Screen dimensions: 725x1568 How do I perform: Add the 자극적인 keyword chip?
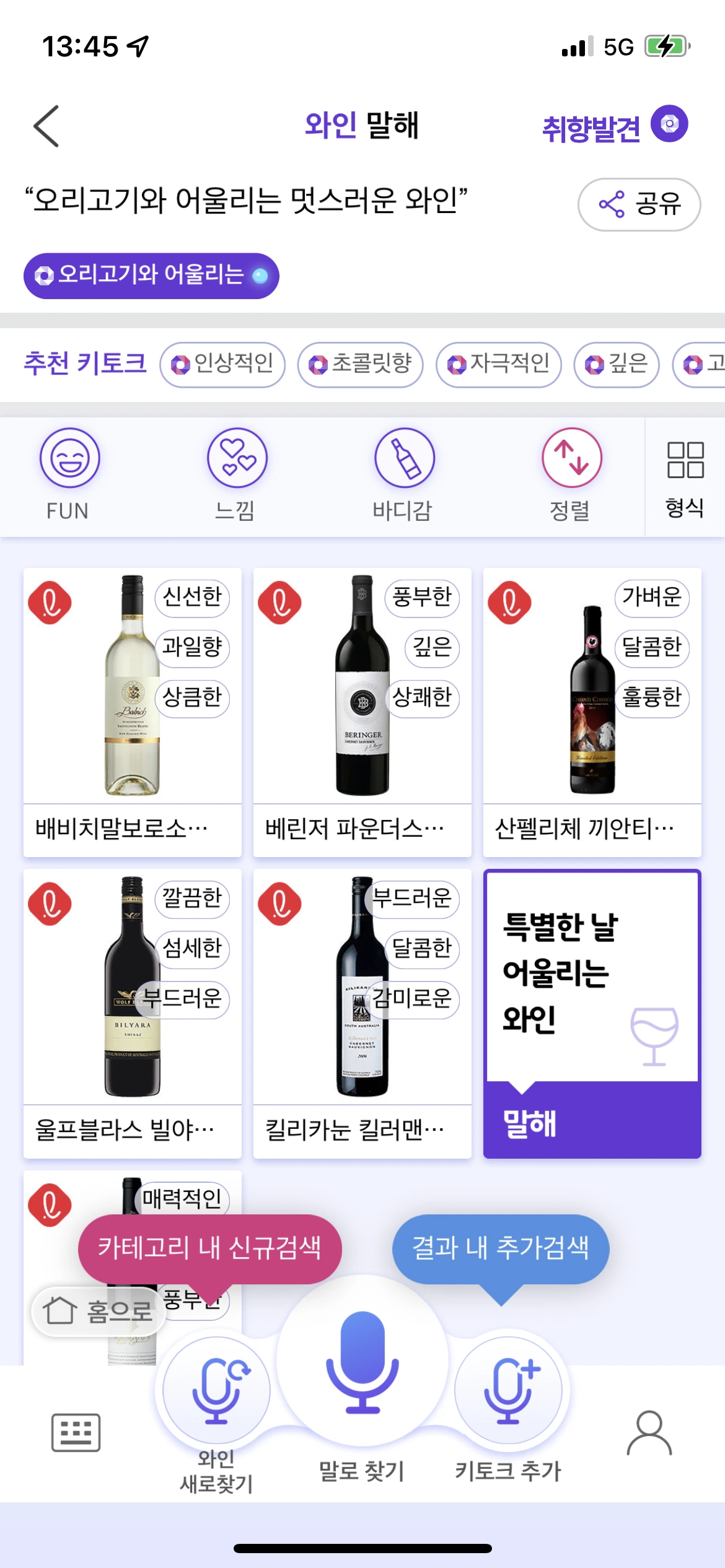498,364
